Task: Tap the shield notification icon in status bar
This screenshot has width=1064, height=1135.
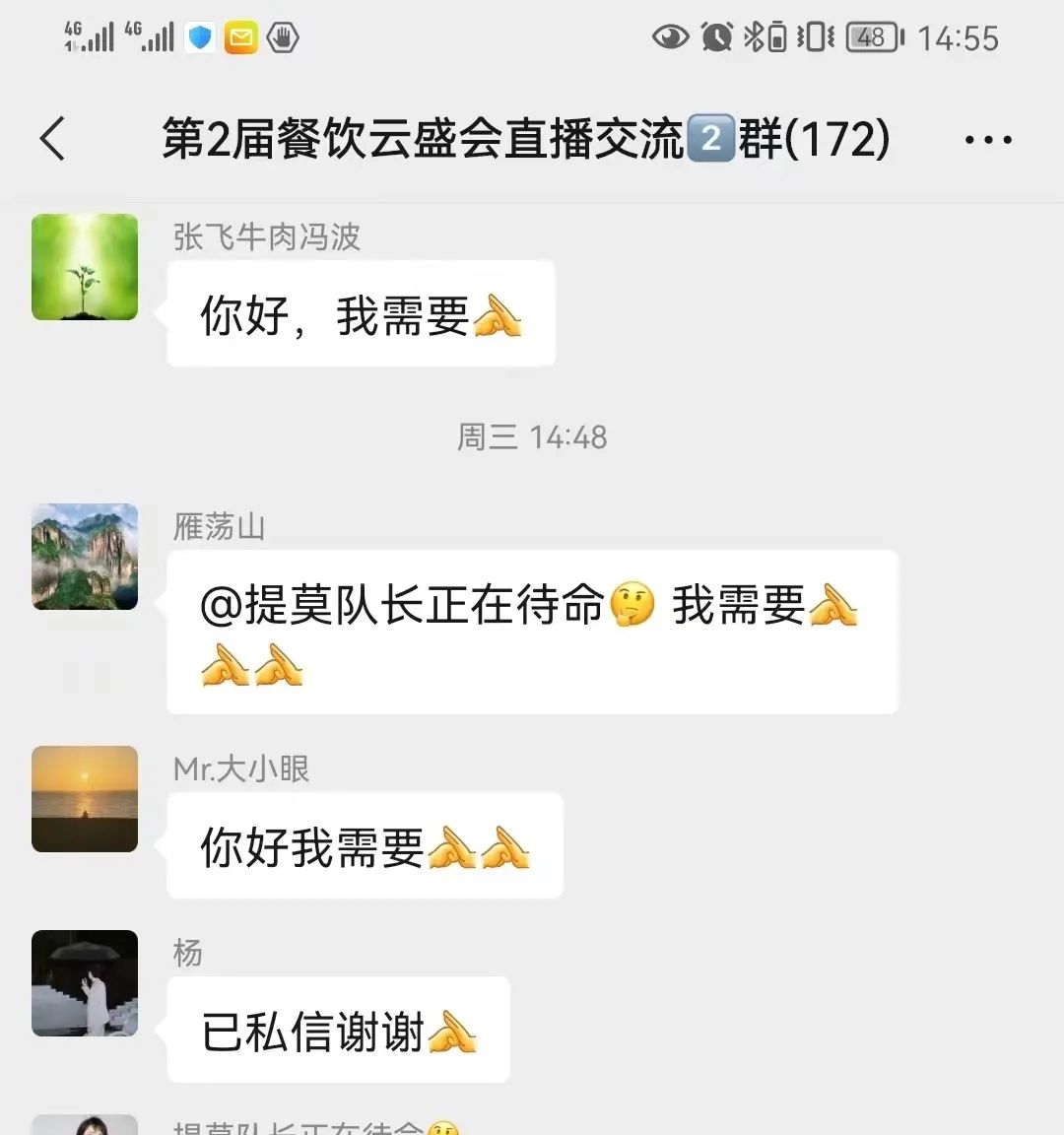Action: [199, 33]
